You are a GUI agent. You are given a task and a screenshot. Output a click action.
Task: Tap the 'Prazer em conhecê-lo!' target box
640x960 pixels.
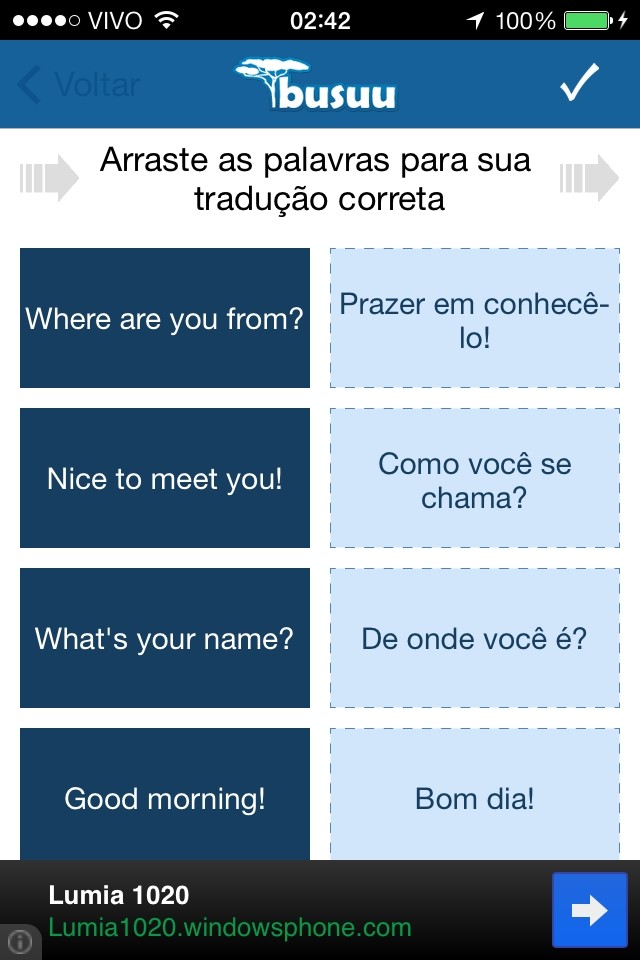(475, 318)
